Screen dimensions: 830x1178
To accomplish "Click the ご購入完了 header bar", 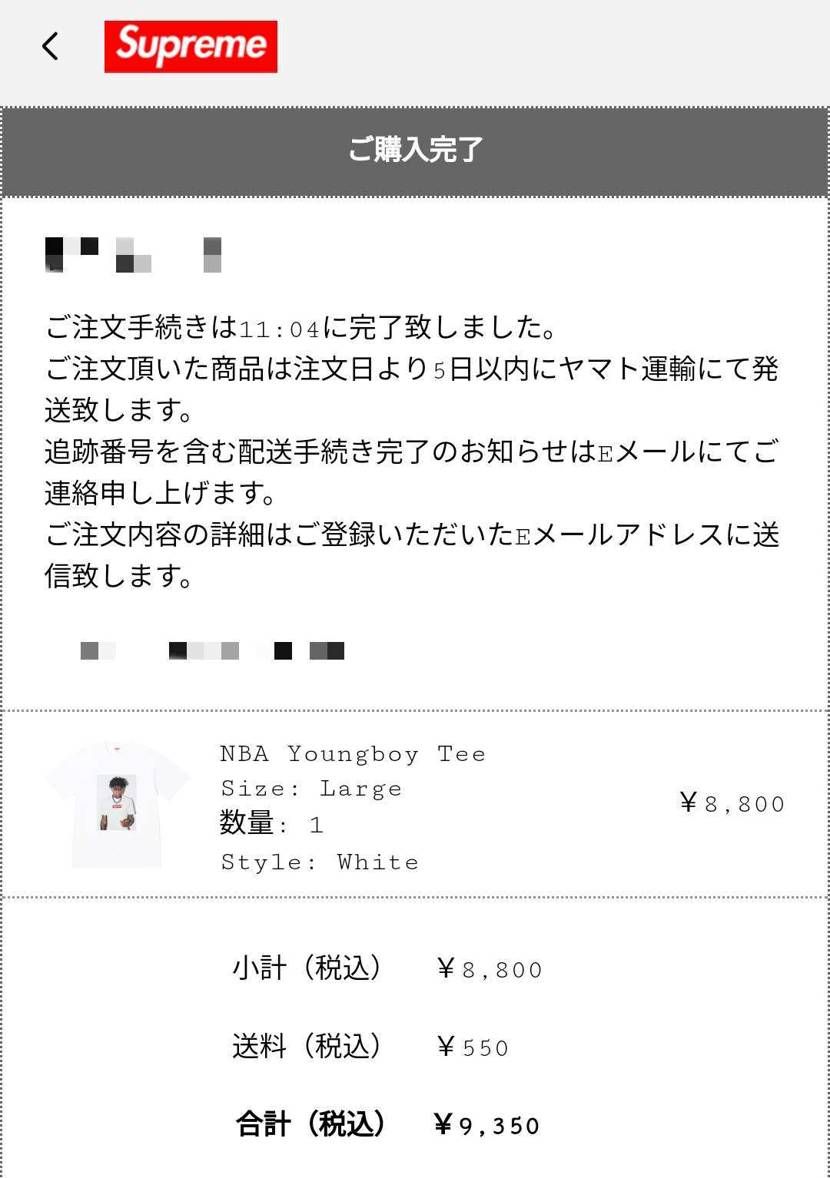I will (x=415, y=151).
